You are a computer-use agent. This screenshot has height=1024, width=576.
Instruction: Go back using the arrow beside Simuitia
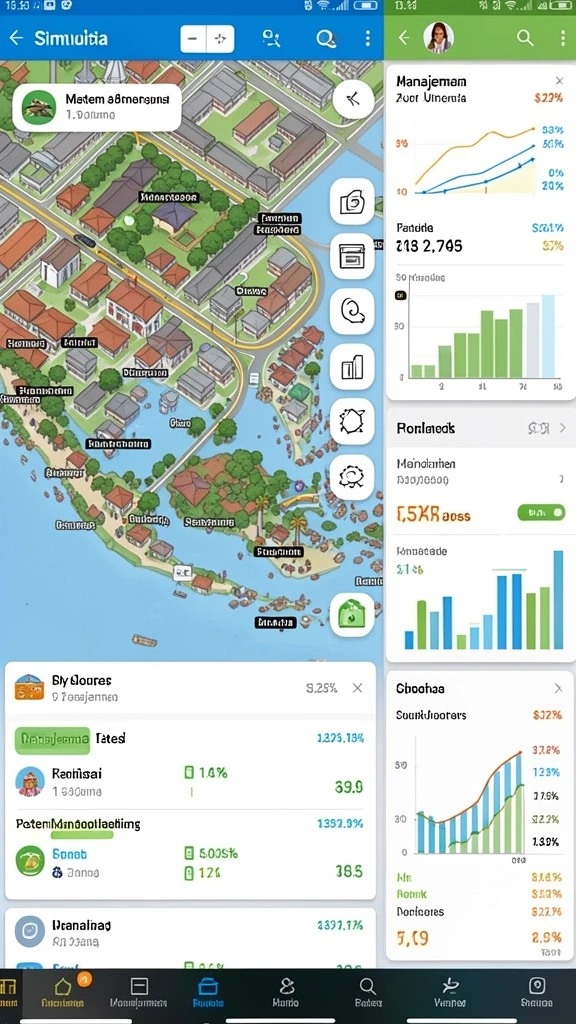click(16, 38)
